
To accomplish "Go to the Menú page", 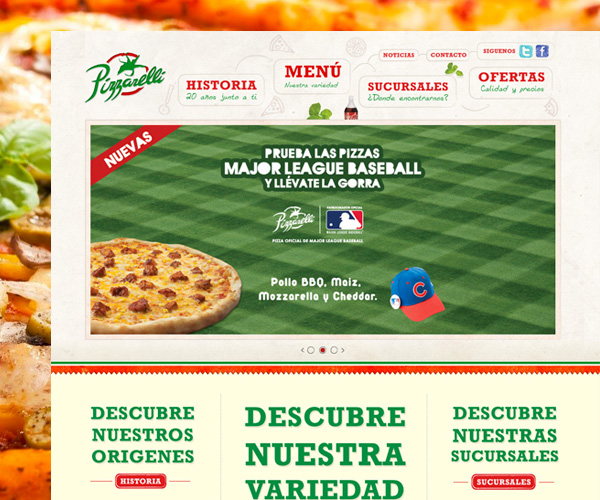I will pos(312,72).
